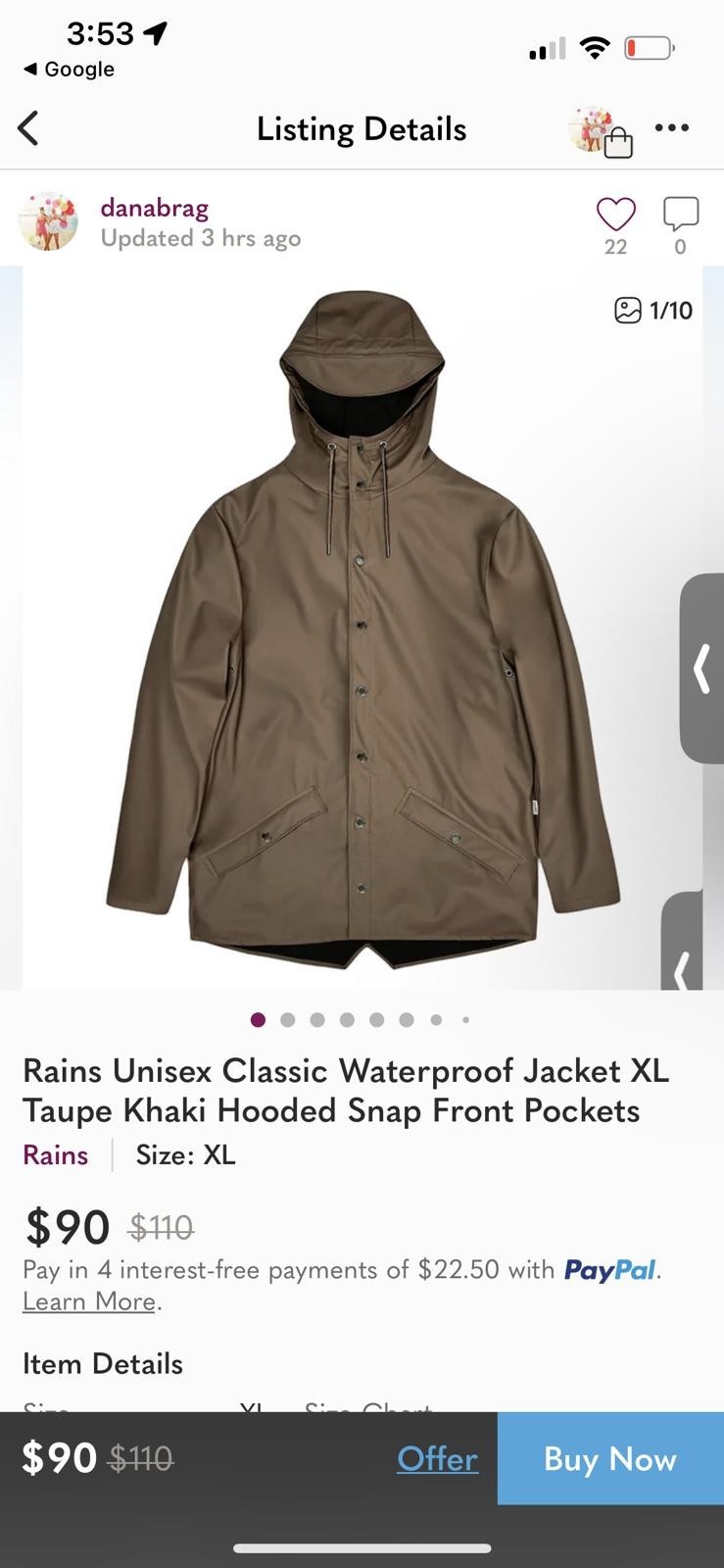Open the comments bubble
Image resolution: width=724 pixels, height=1568 pixels.
680,214
